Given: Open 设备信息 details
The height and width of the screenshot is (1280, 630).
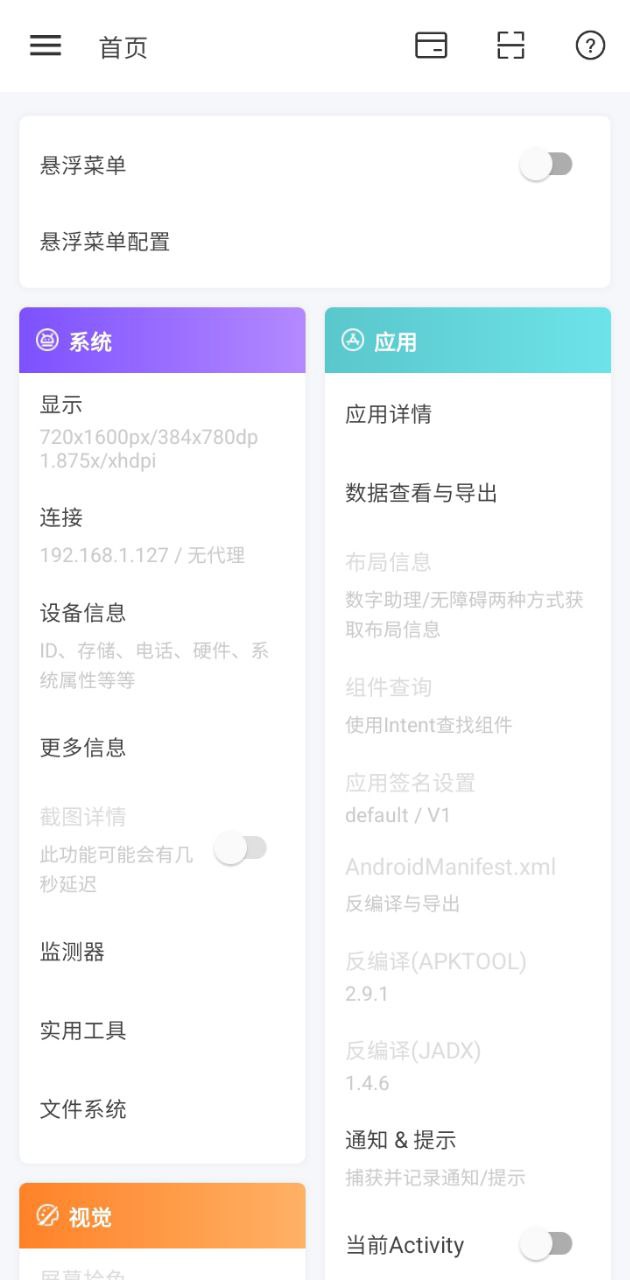Looking at the screenshot, I should [x=162, y=645].
